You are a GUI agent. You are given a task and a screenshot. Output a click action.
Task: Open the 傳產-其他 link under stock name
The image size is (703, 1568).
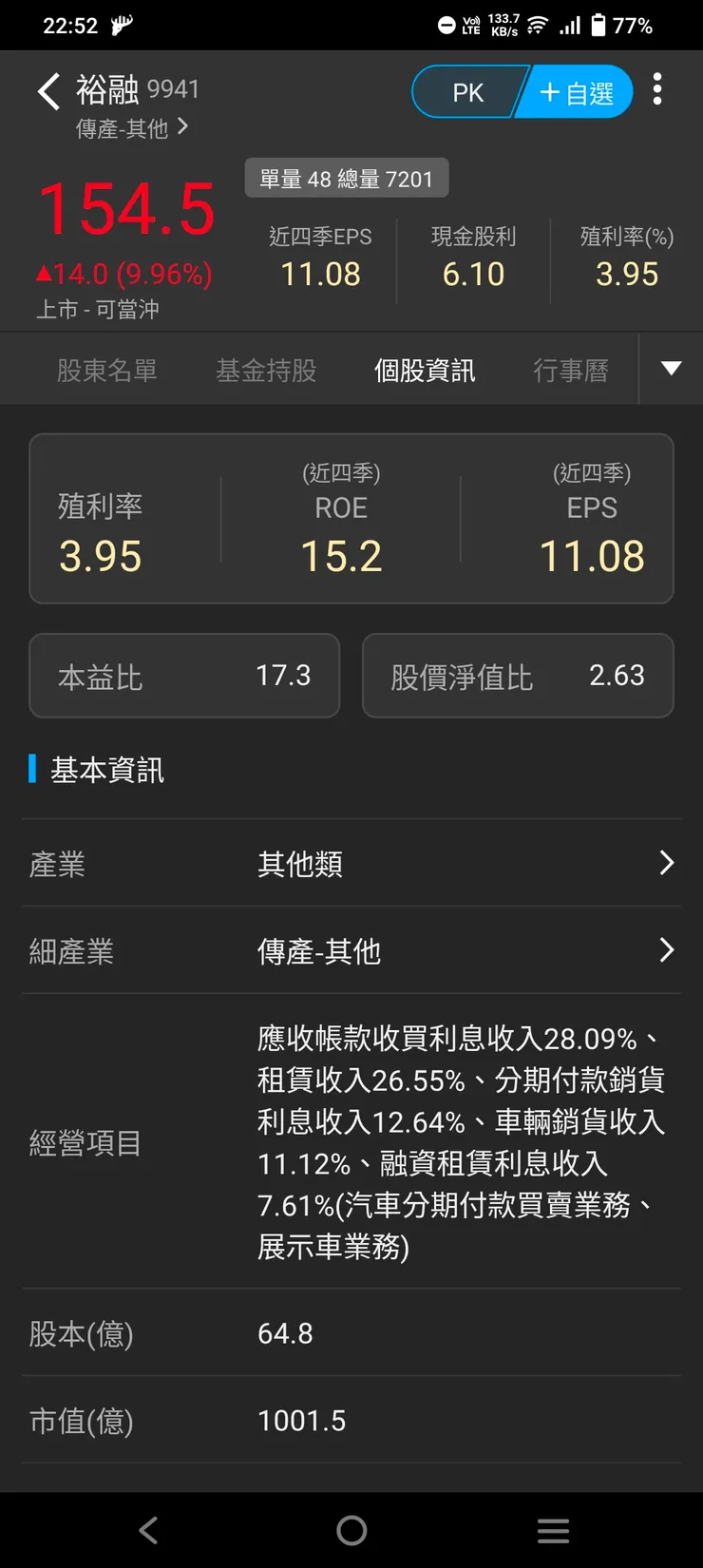[132, 128]
